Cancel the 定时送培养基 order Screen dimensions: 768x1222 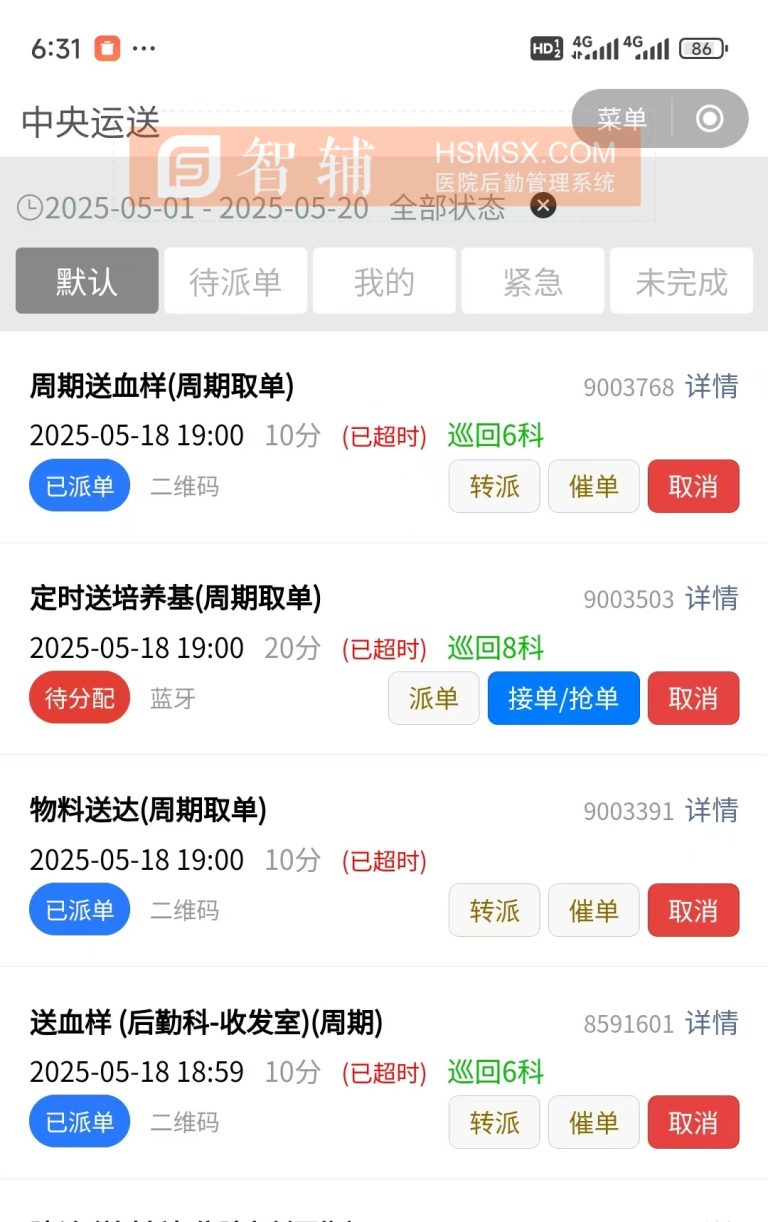(693, 698)
